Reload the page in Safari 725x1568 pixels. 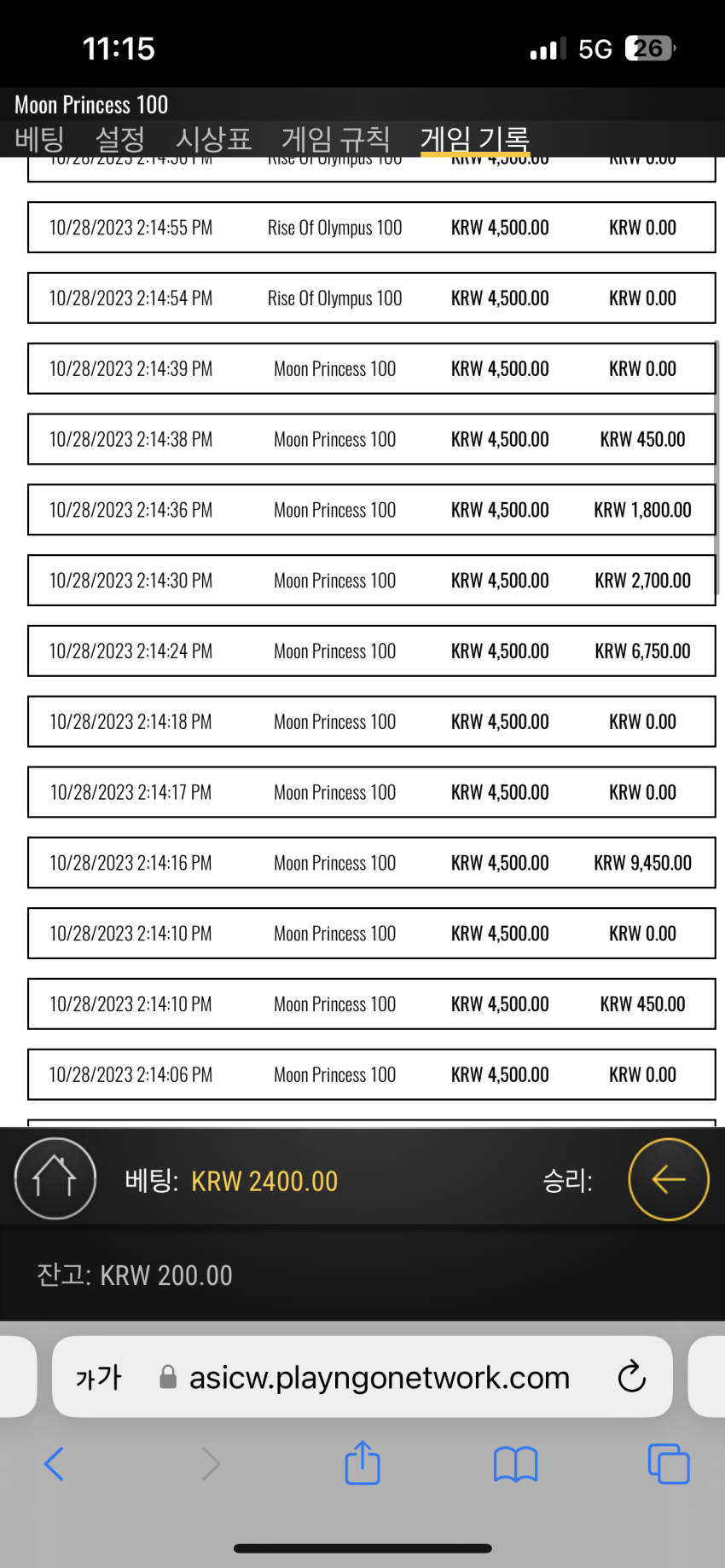[x=631, y=1376]
